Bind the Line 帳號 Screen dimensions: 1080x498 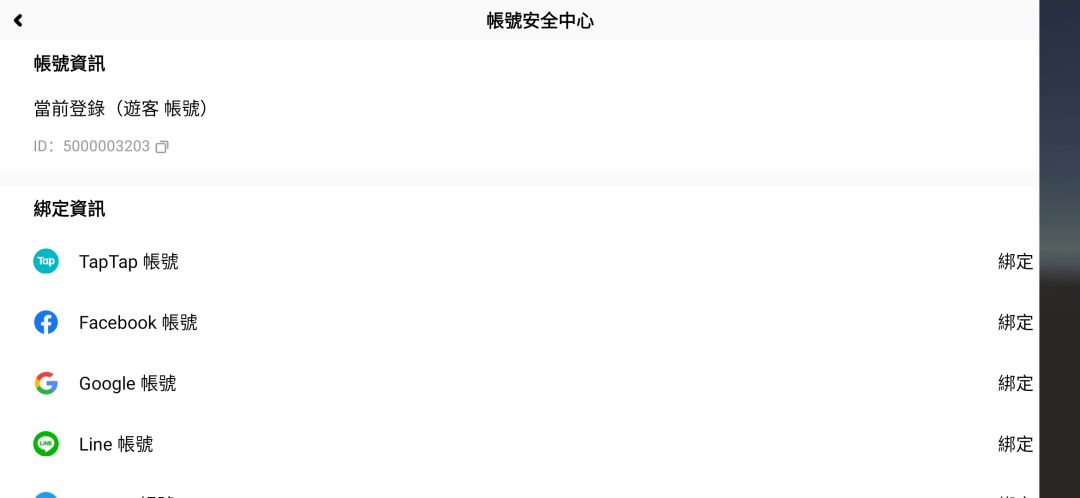[x=1015, y=445]
